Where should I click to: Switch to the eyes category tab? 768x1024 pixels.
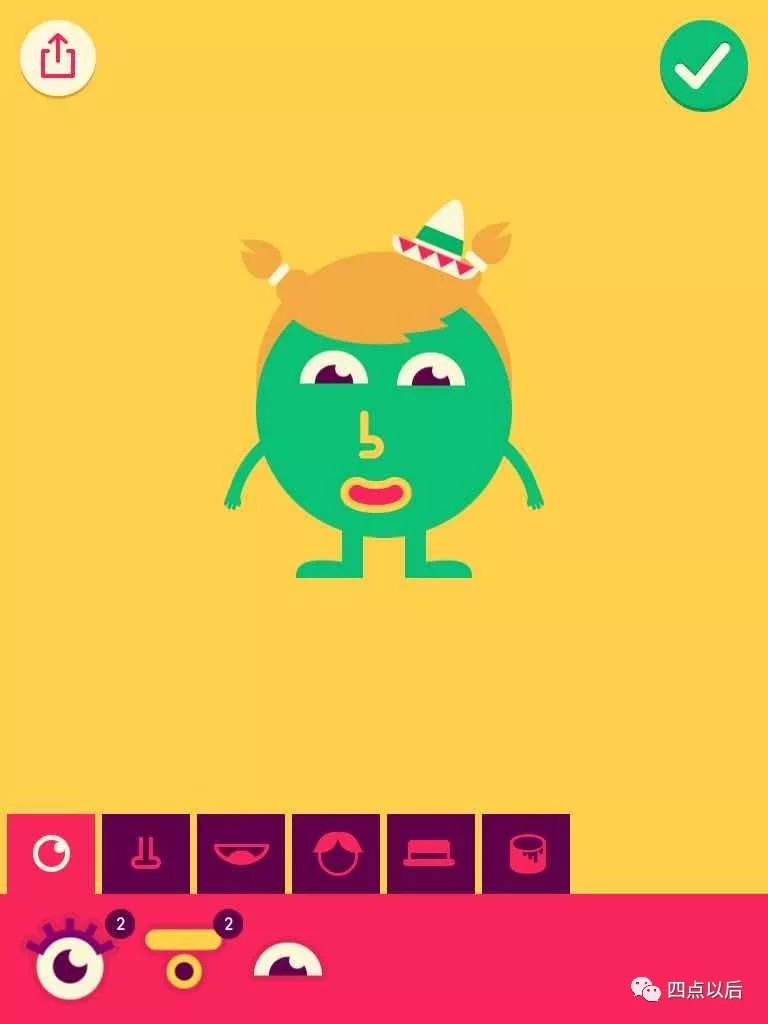(51, 854)
